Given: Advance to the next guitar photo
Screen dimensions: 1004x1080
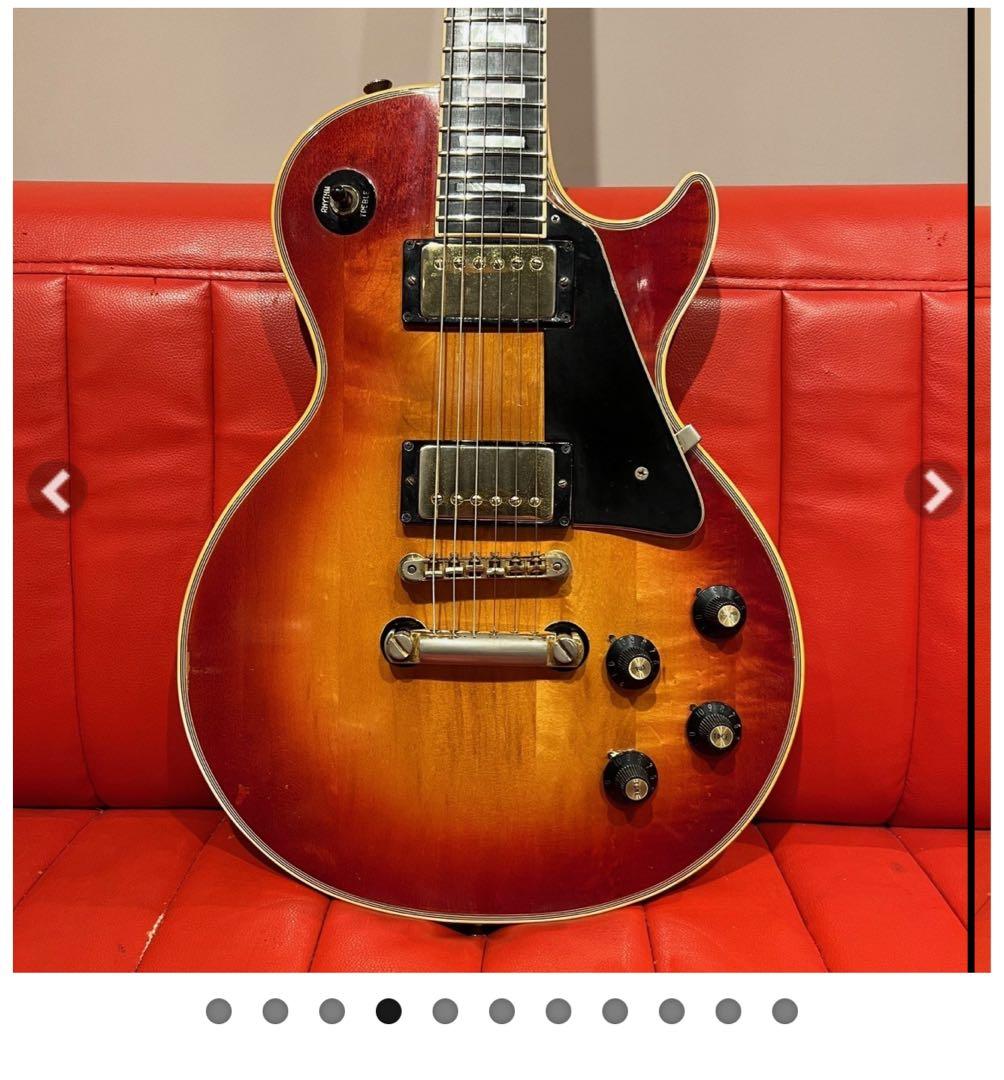Looking at the screenshot, I should 934,490.
